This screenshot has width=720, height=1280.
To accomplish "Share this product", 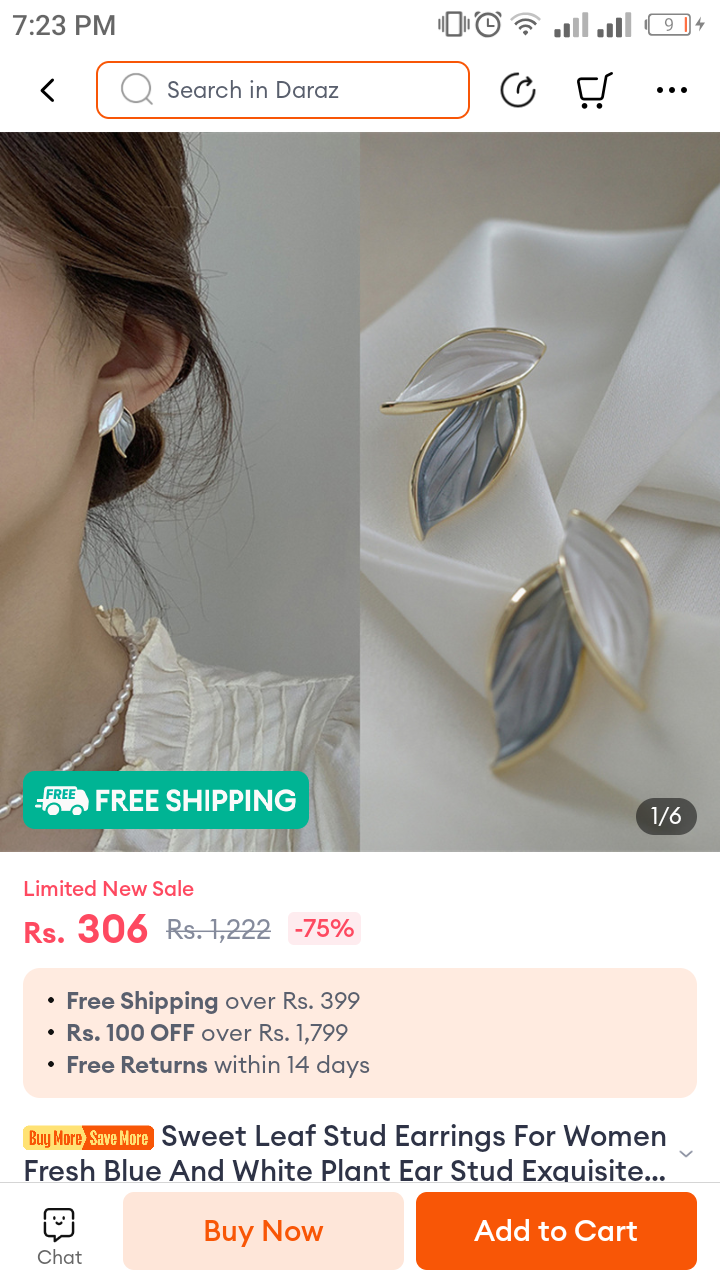I will pos(517,90).
